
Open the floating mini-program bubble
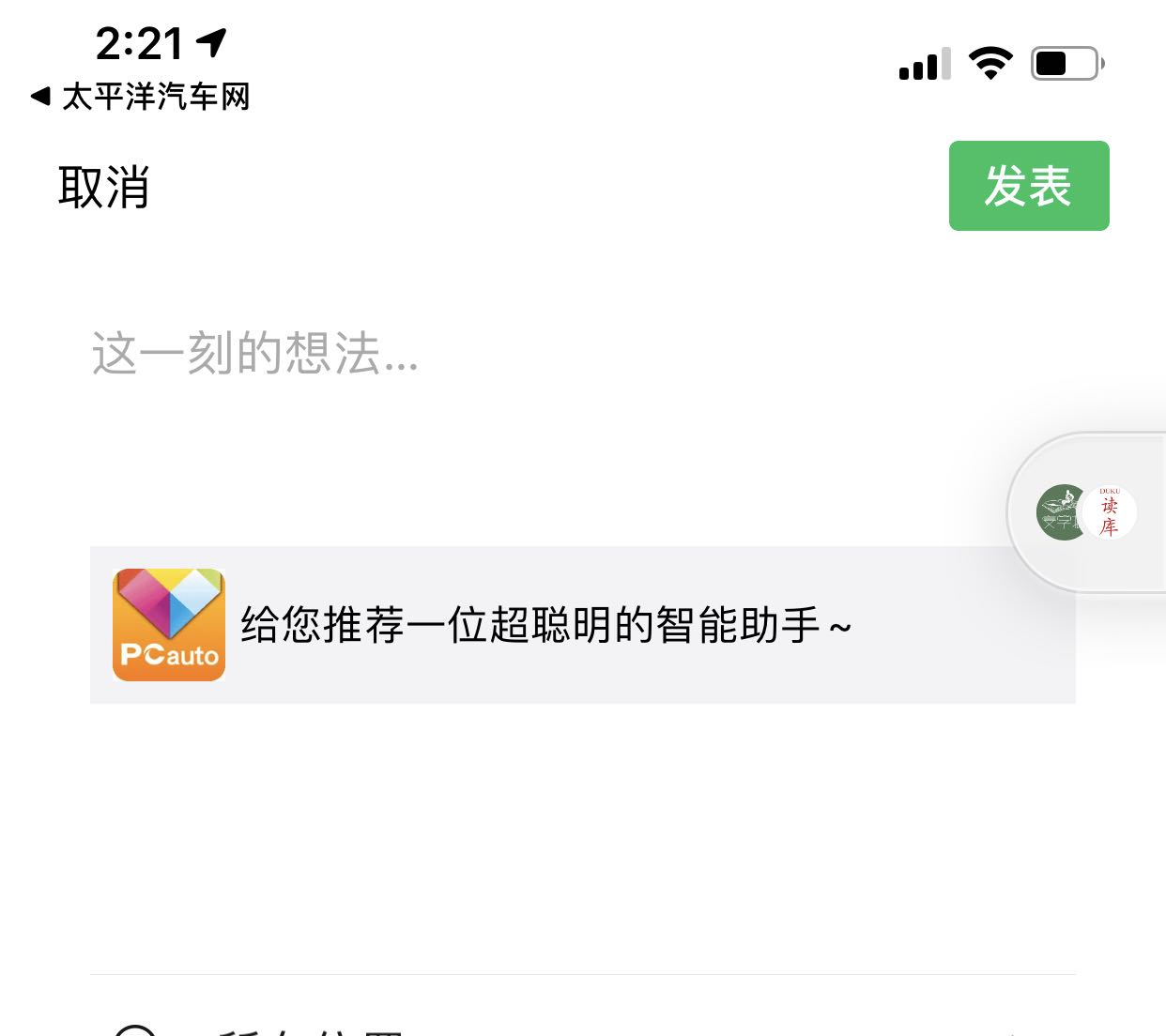tap(1087, 512)
